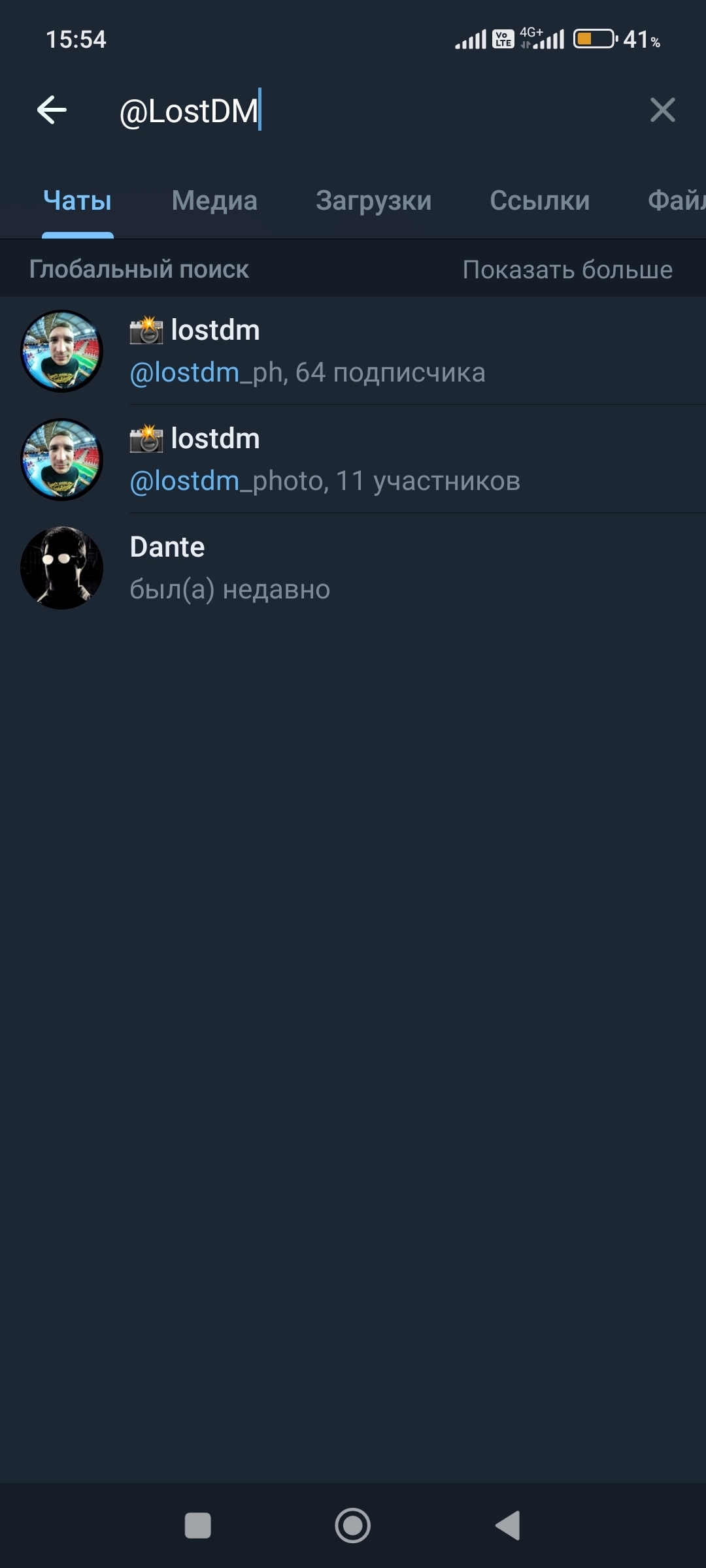Open recent apps with square button
Image resolution: width=706 pixels, height=1568 pixels.
pos(197,1526)
